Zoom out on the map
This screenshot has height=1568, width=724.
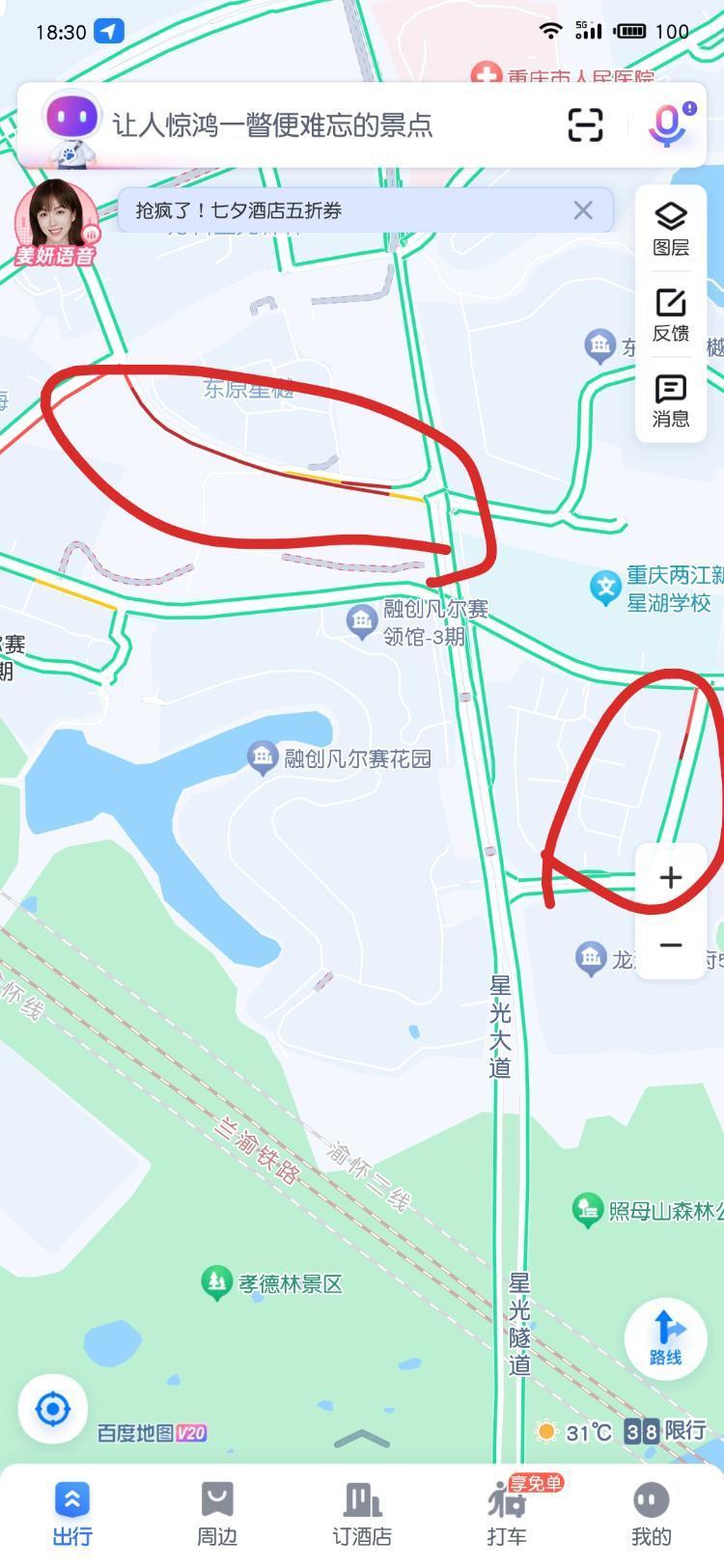click(671, 945)
